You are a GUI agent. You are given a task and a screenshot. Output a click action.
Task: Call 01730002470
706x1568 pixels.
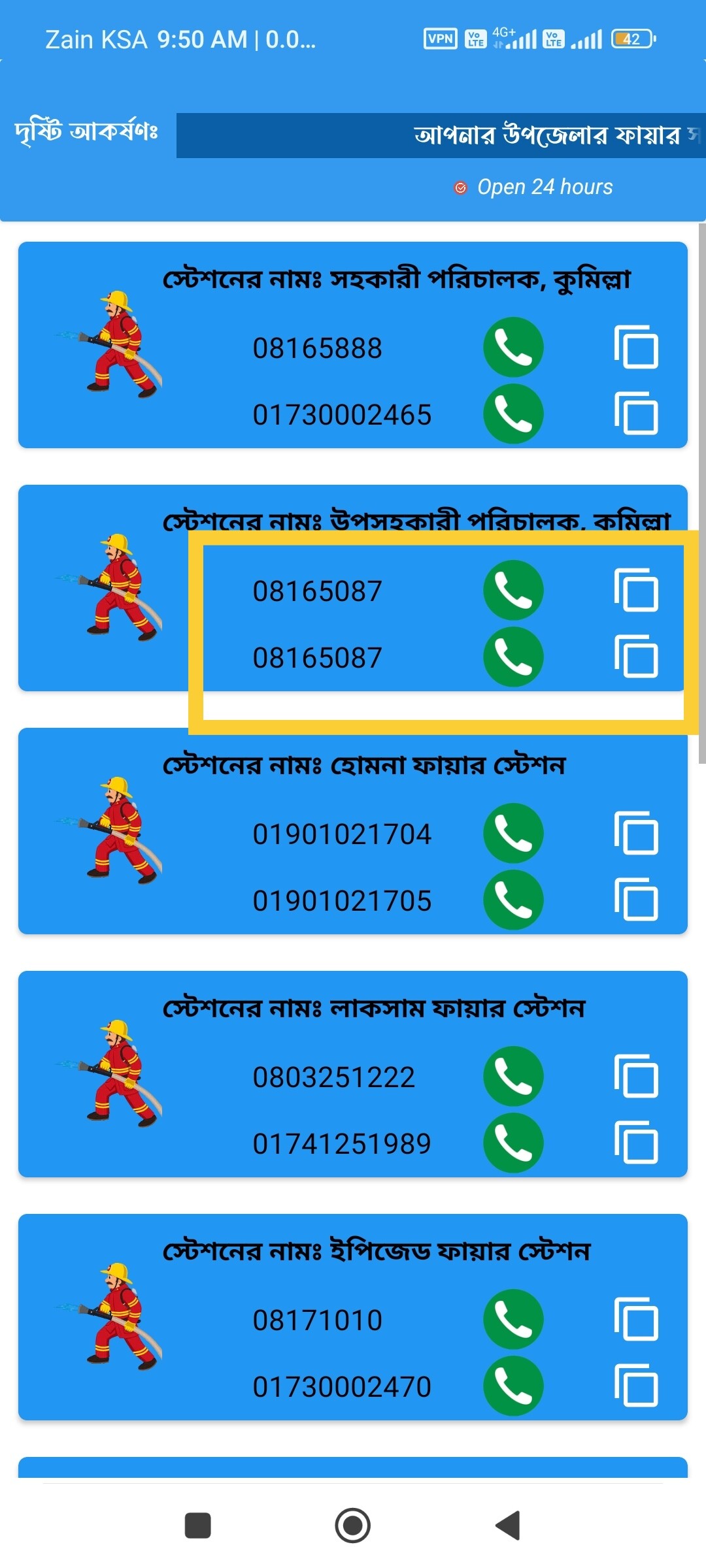click(513, 1386)
